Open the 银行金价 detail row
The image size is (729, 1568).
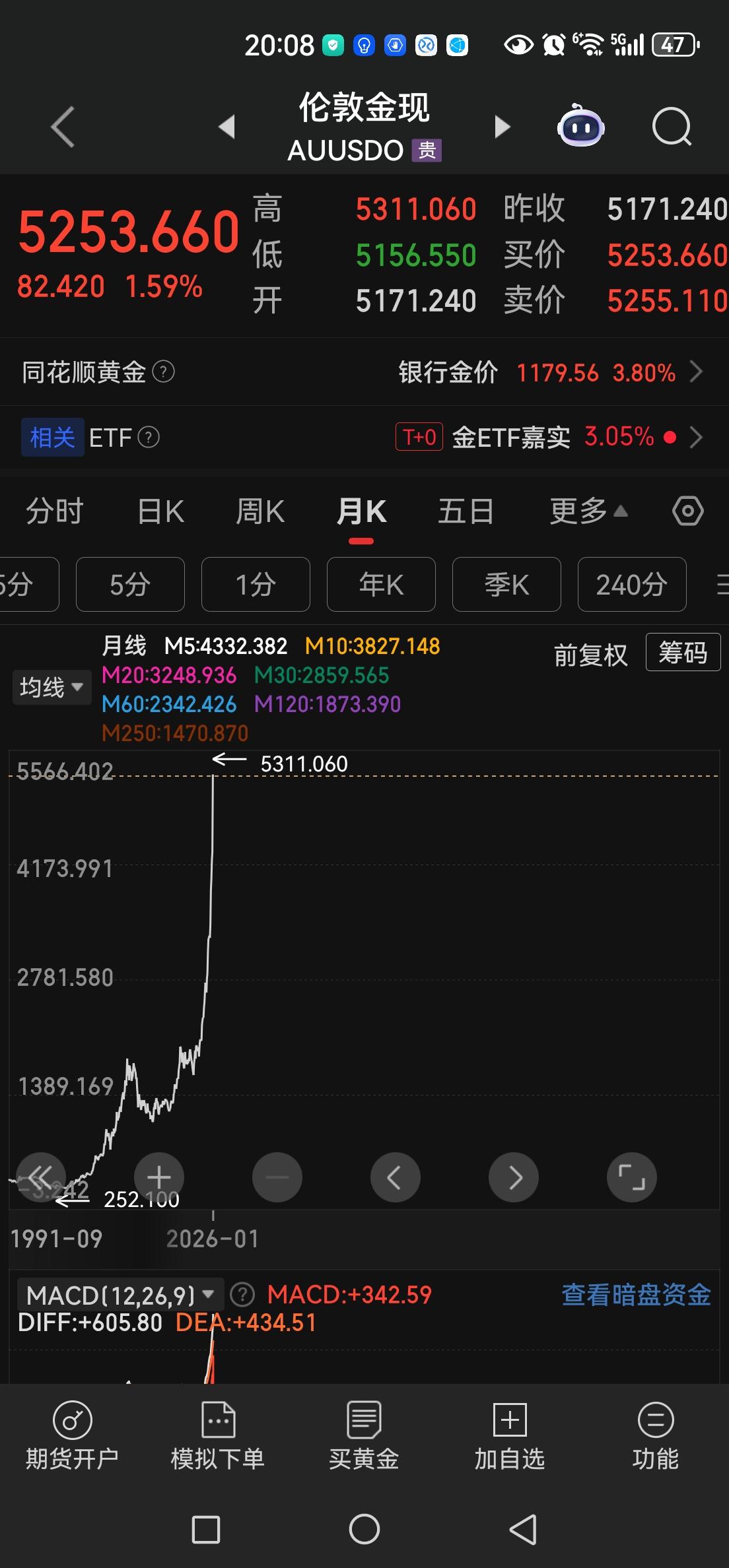pos(448,372)
